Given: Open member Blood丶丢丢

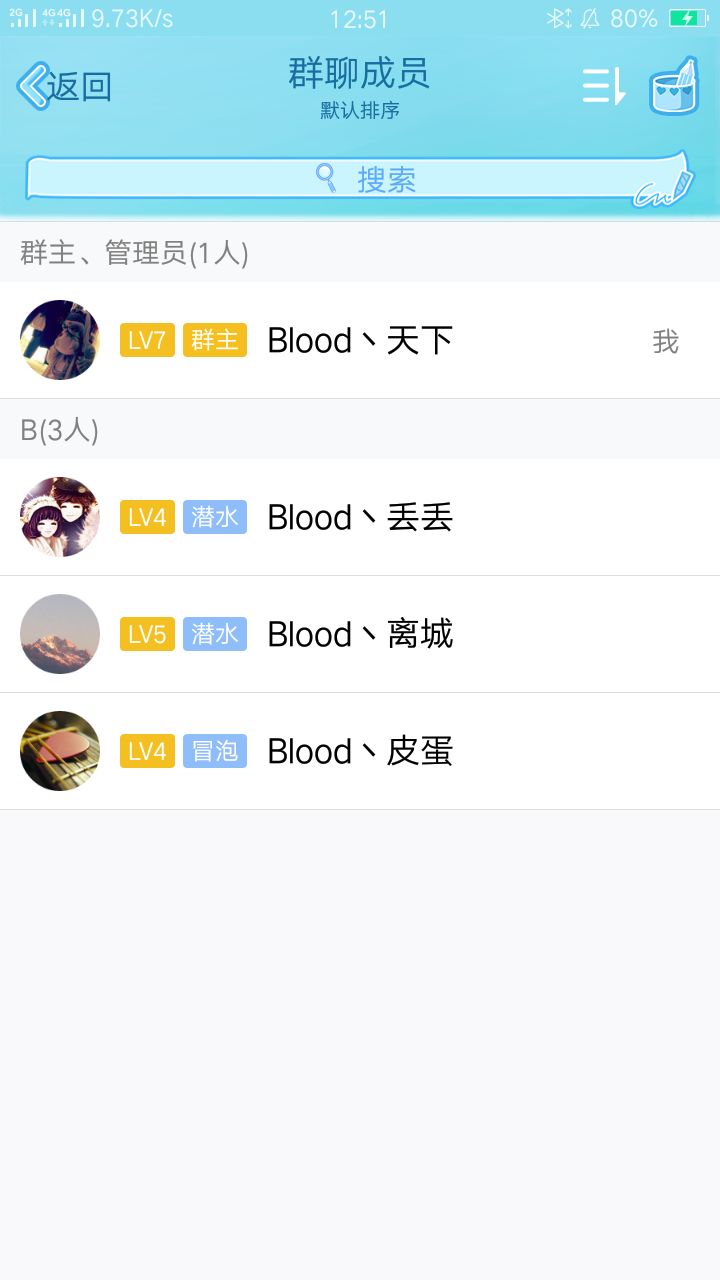Looking at the screenshot, I should pyautogui.click(x=360, y=517).
